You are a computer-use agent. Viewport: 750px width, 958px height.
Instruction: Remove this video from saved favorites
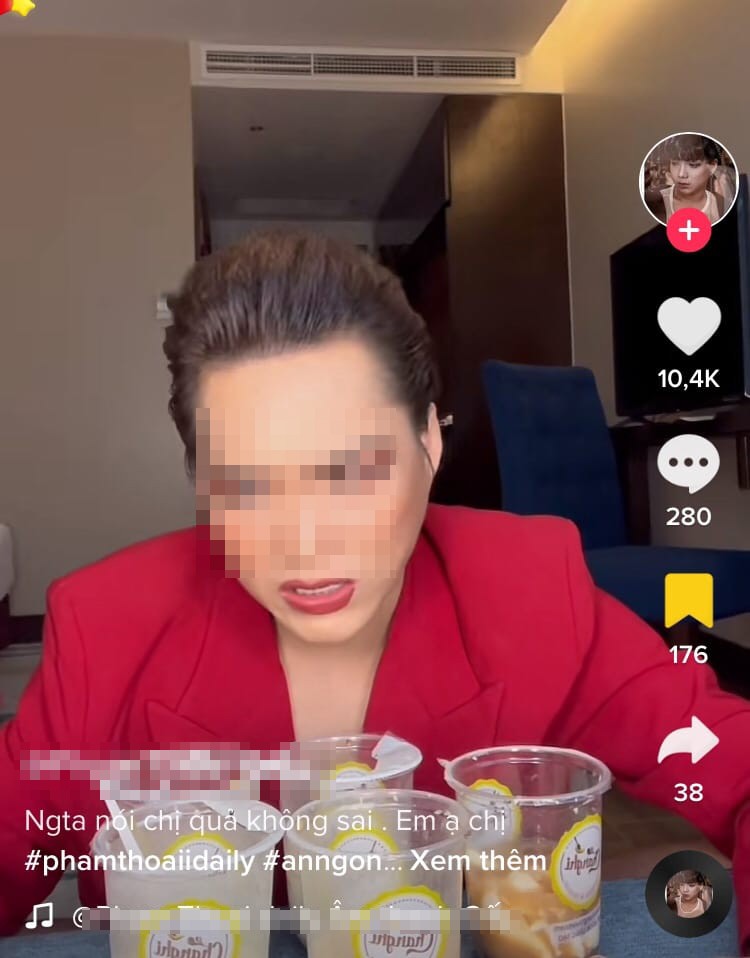688,601
